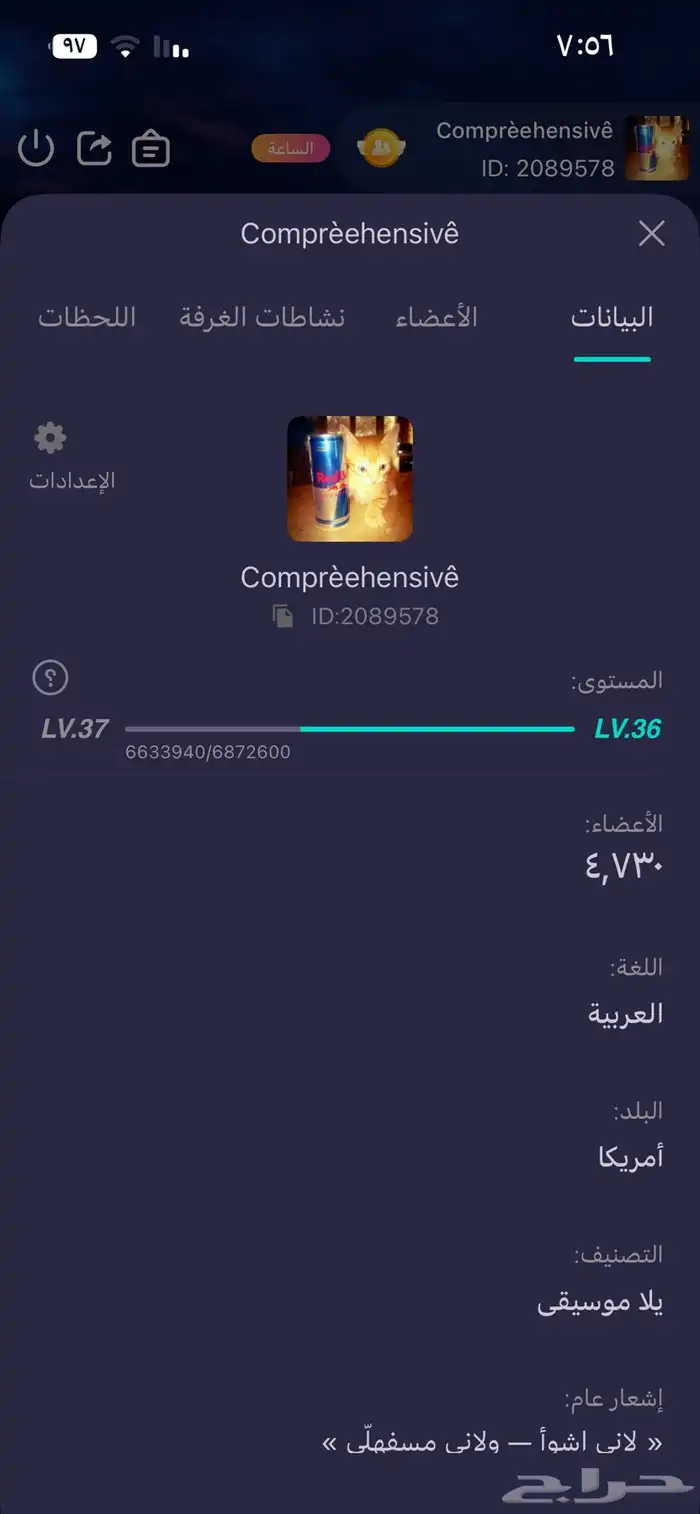This screenshot has height=1514, width=700.
Task: Switch to the اللحظات tab
Action: coord(87,318)
